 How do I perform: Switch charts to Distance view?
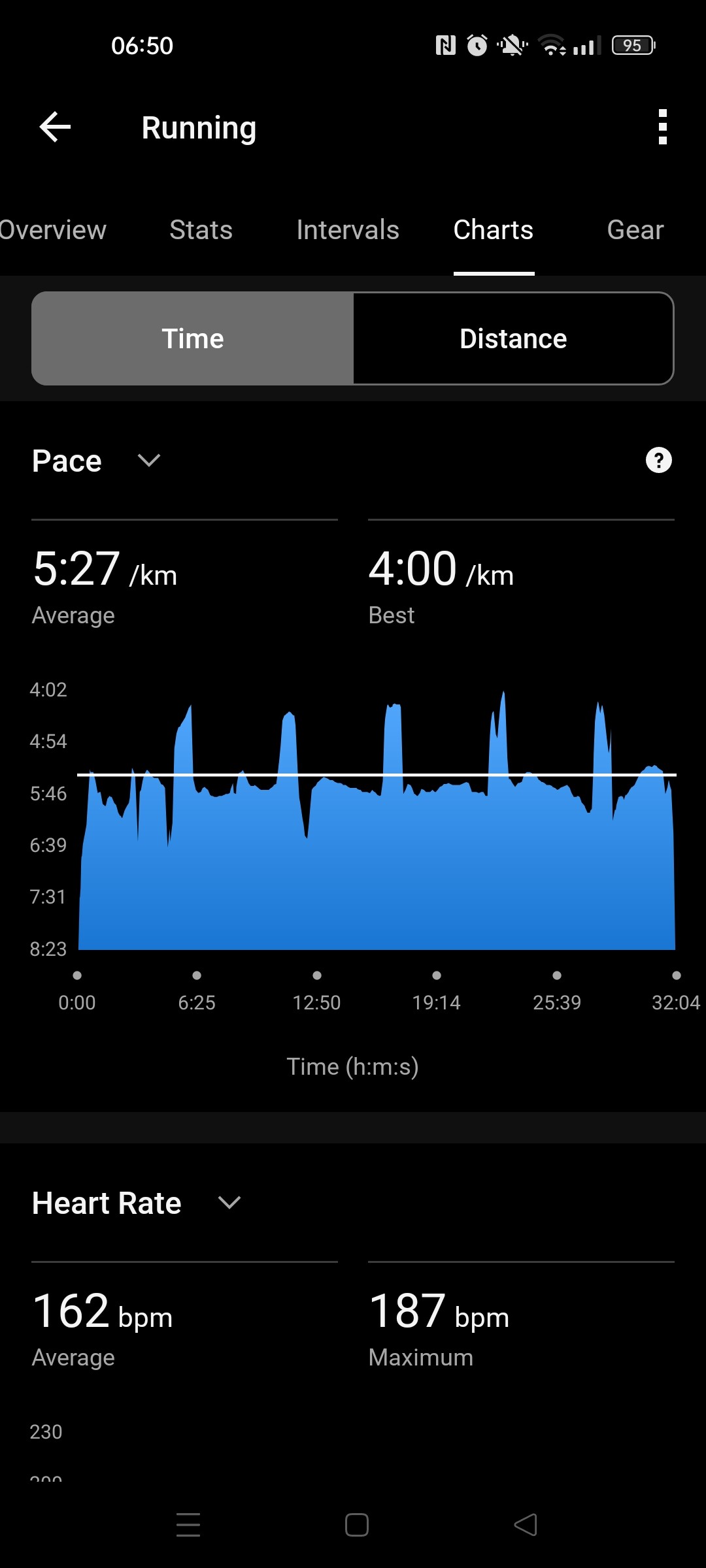click(x=513, y=338)
